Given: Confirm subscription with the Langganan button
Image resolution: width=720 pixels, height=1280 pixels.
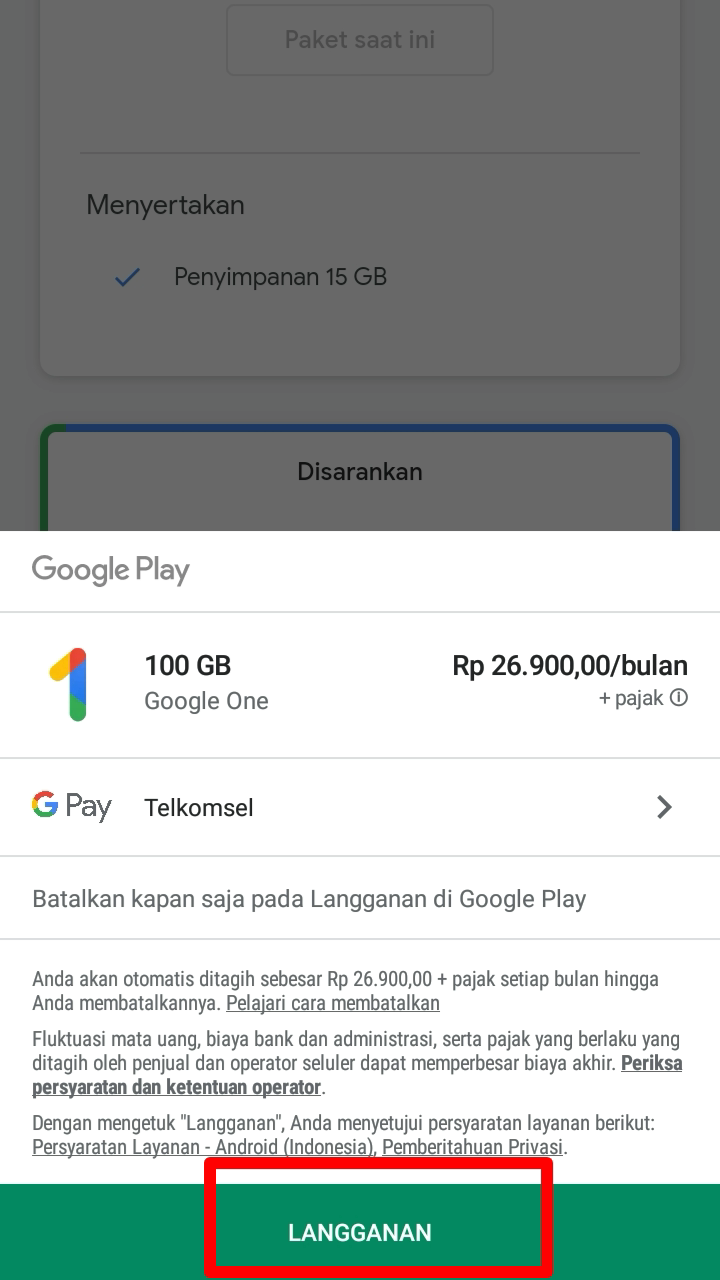Looking at the screenshot, I should [360, 1232].
